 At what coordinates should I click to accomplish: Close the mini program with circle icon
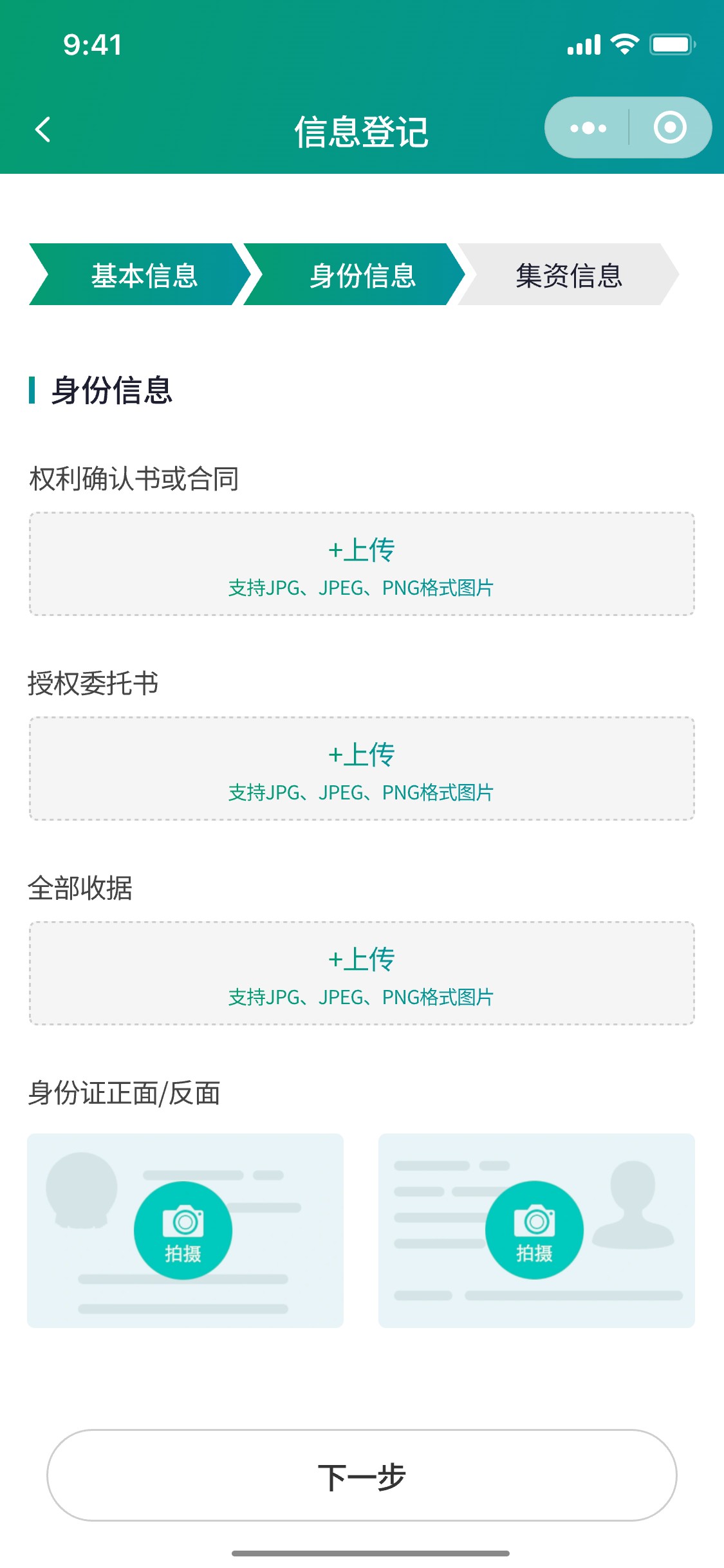coord(669,127)
